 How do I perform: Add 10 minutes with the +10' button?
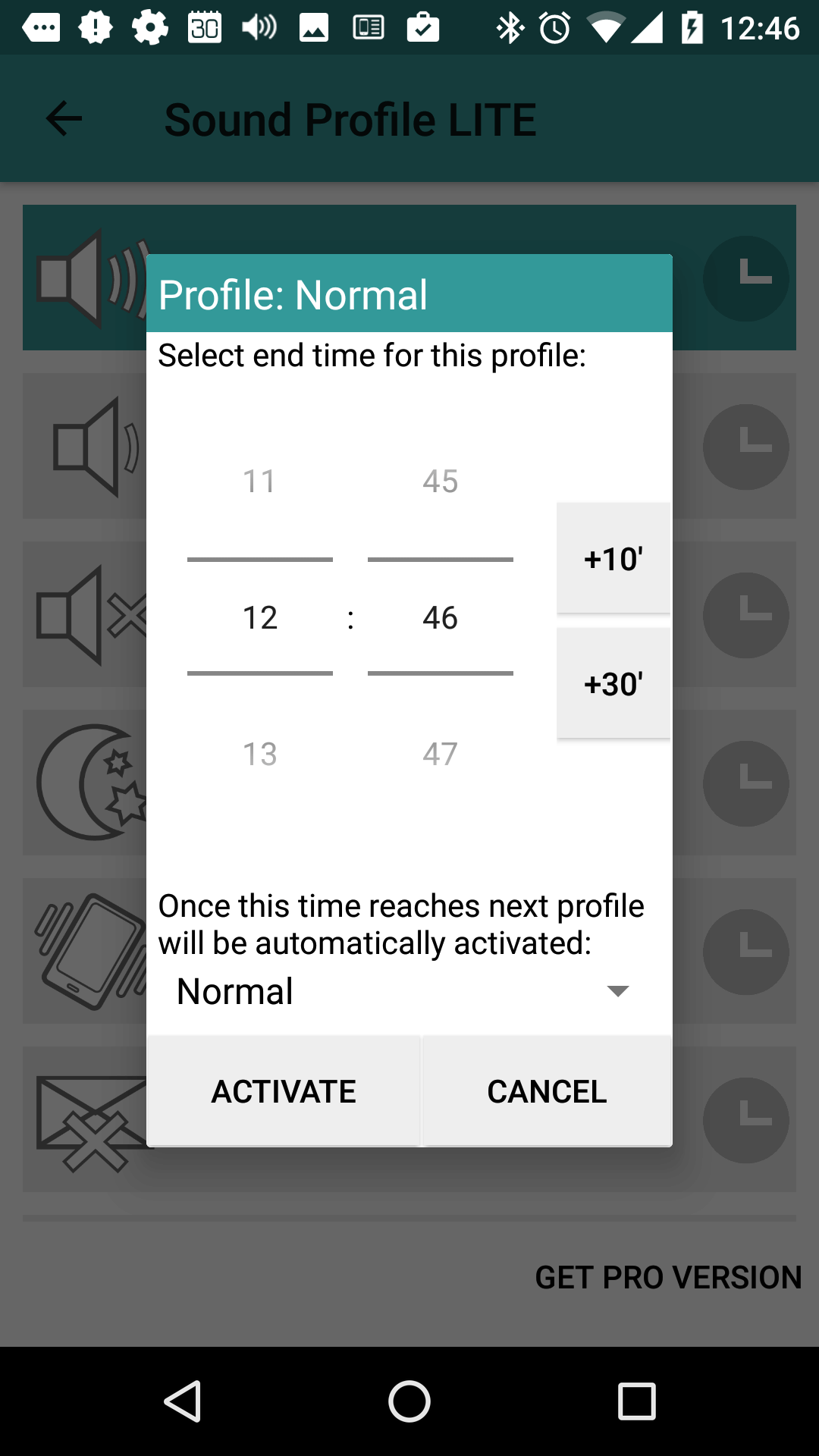(x=613, y=558)
